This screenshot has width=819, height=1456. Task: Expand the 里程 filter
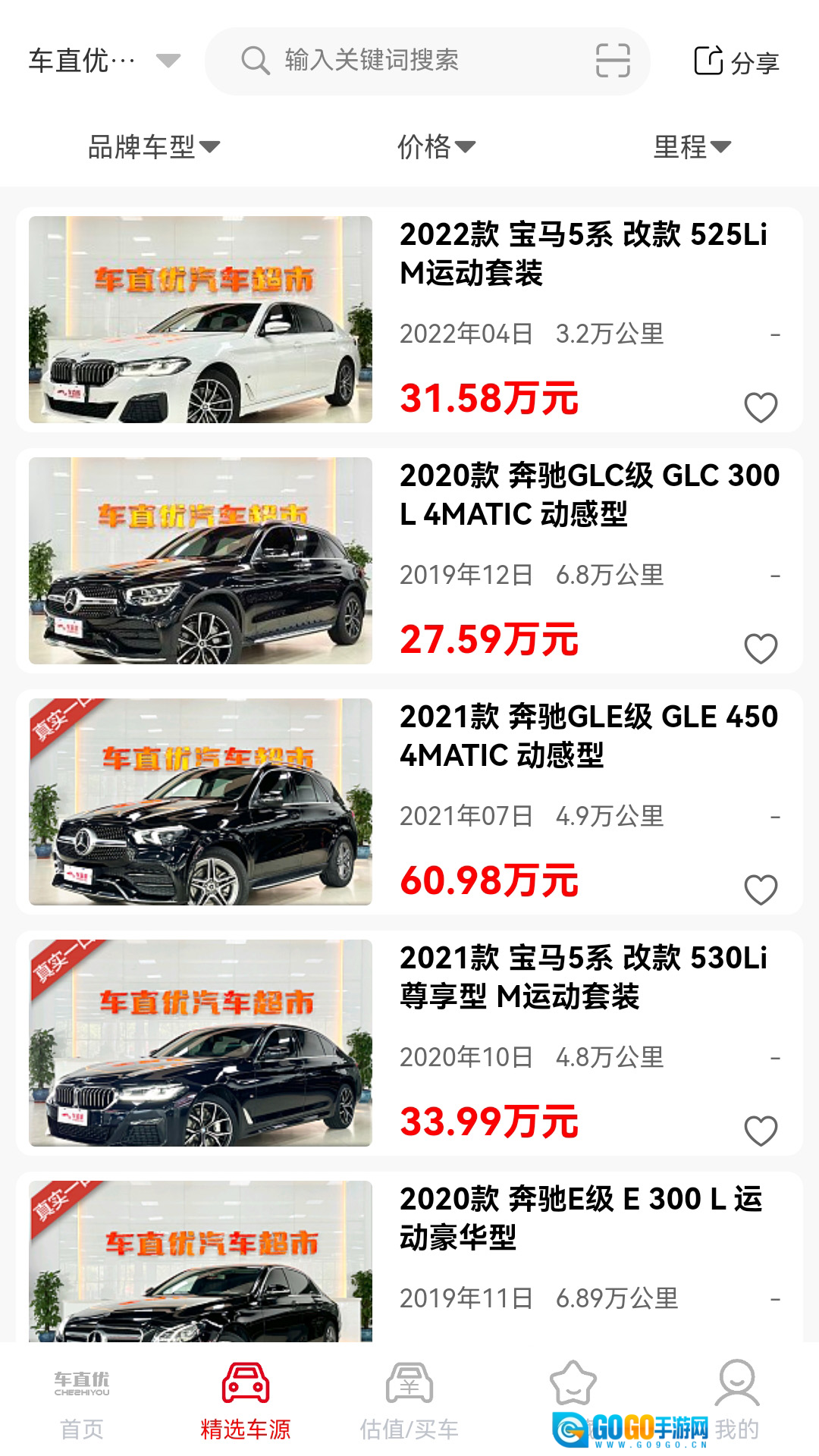[x=692, y=146]
